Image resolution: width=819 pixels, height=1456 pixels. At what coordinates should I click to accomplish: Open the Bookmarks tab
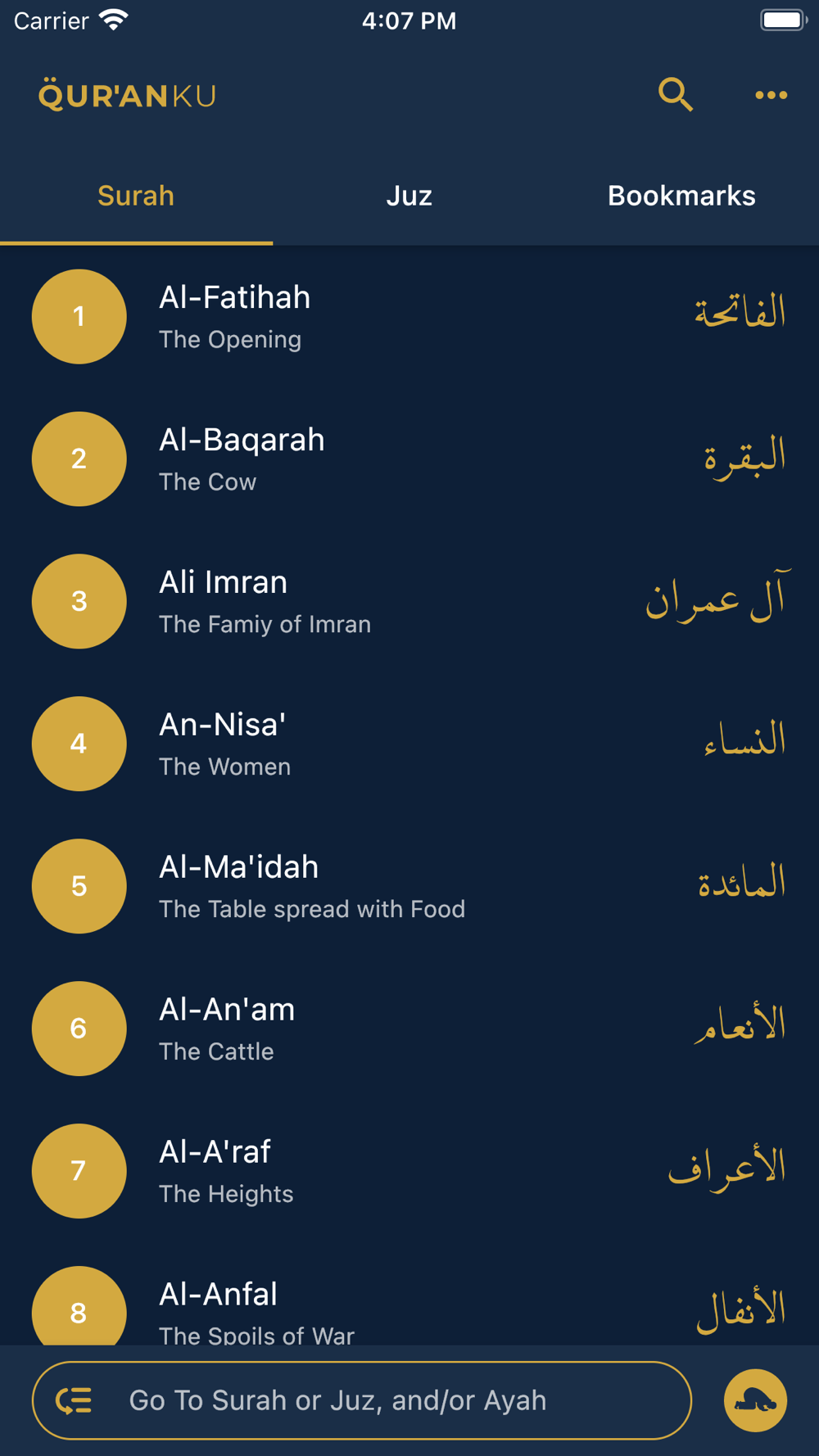(681, 197)
